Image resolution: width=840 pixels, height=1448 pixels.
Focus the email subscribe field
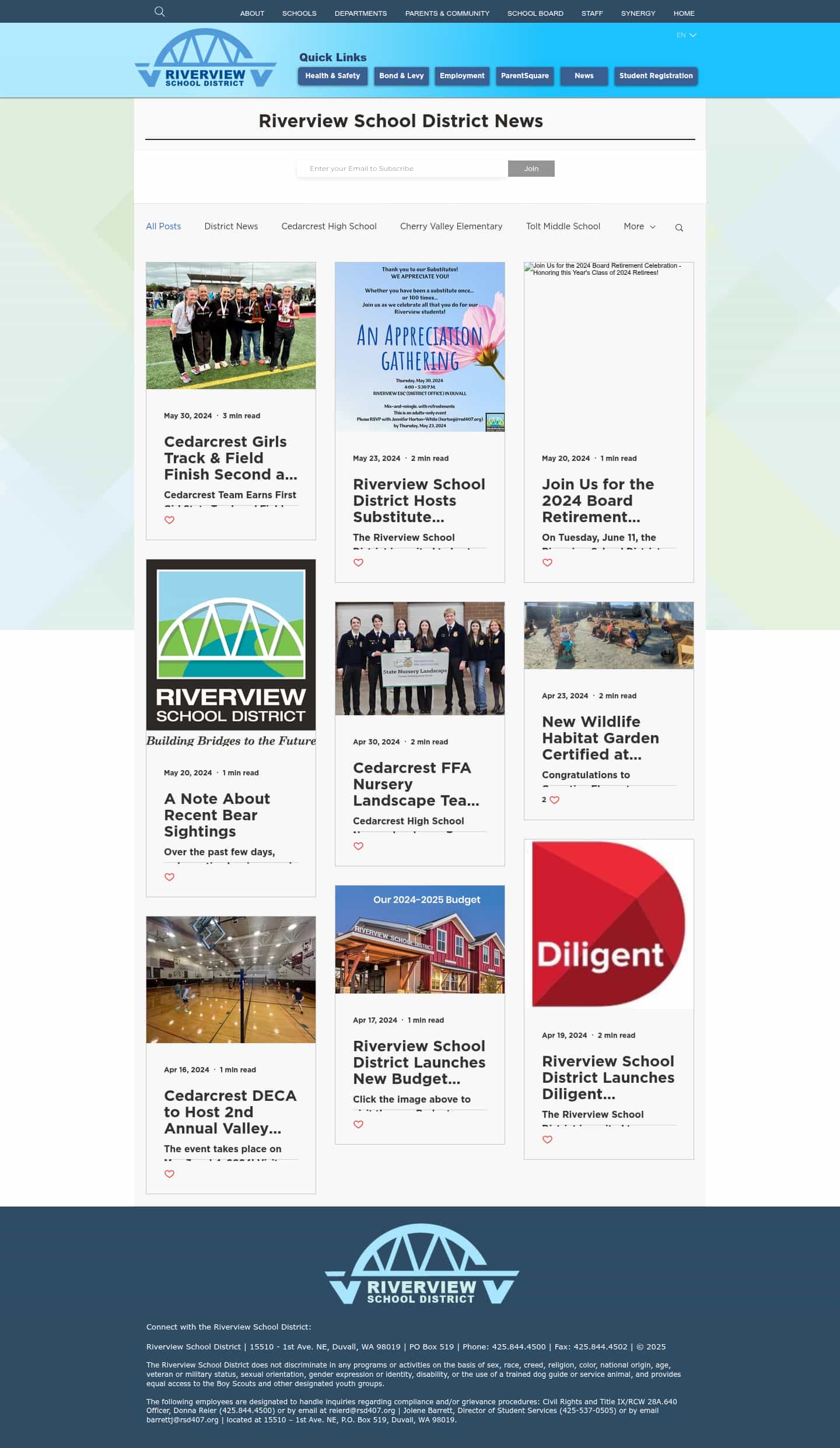tap(402, 169)
